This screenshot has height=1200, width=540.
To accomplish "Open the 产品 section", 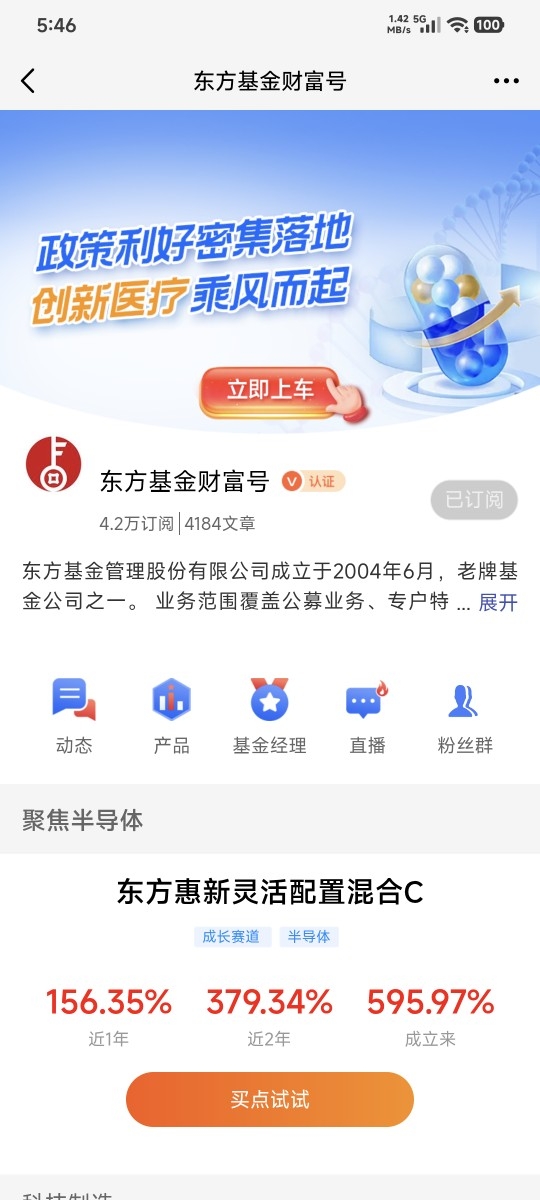I will pyautogui.click(x=171, y=716).
